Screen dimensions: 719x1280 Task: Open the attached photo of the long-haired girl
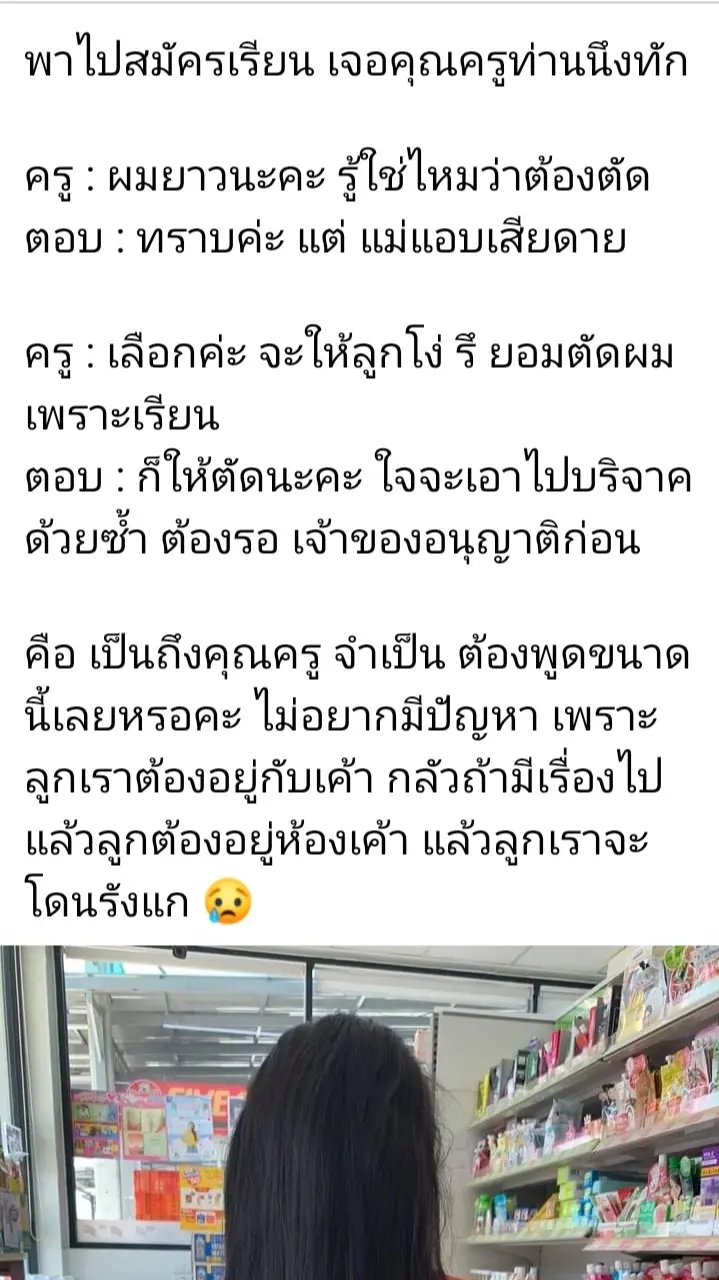[360, 1112]
